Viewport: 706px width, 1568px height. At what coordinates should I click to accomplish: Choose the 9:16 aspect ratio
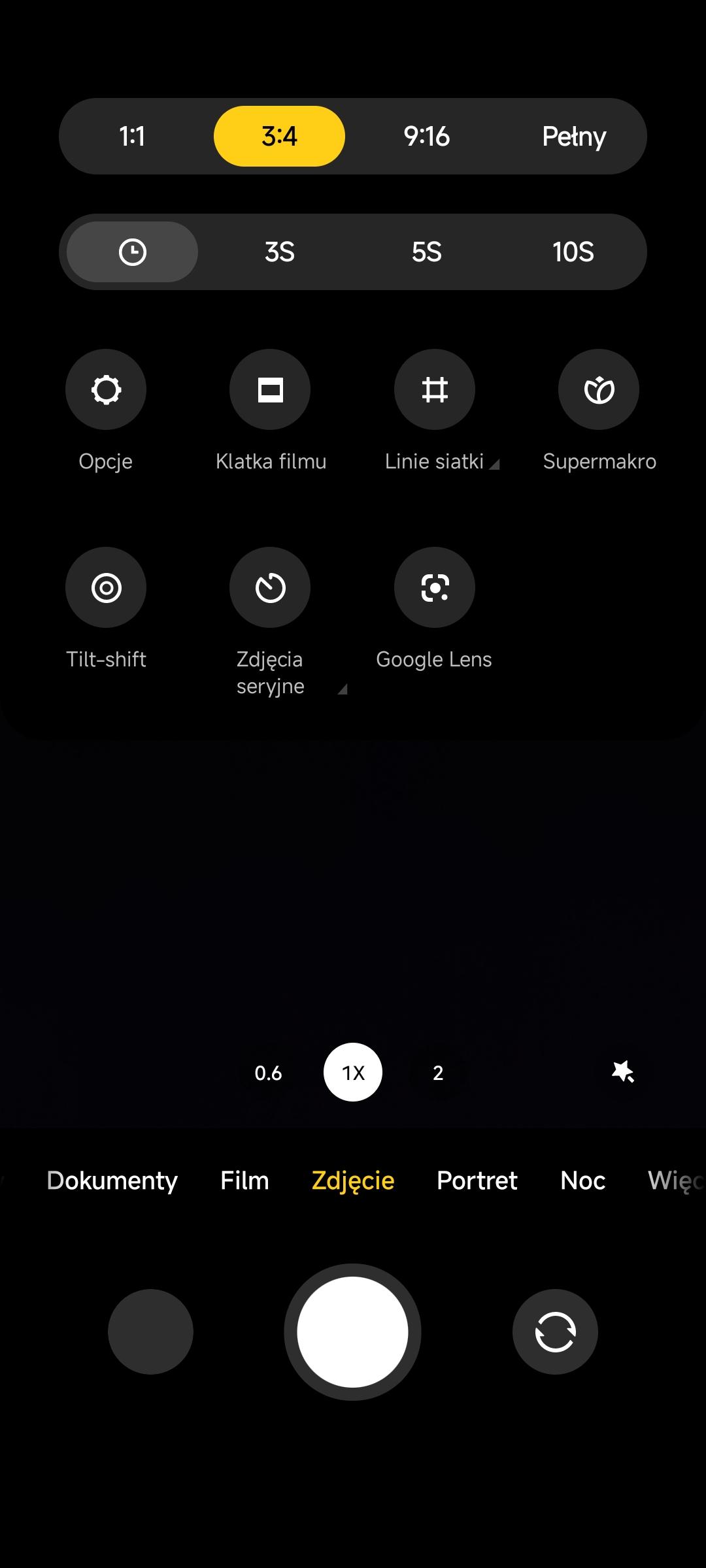pos(426,136)
